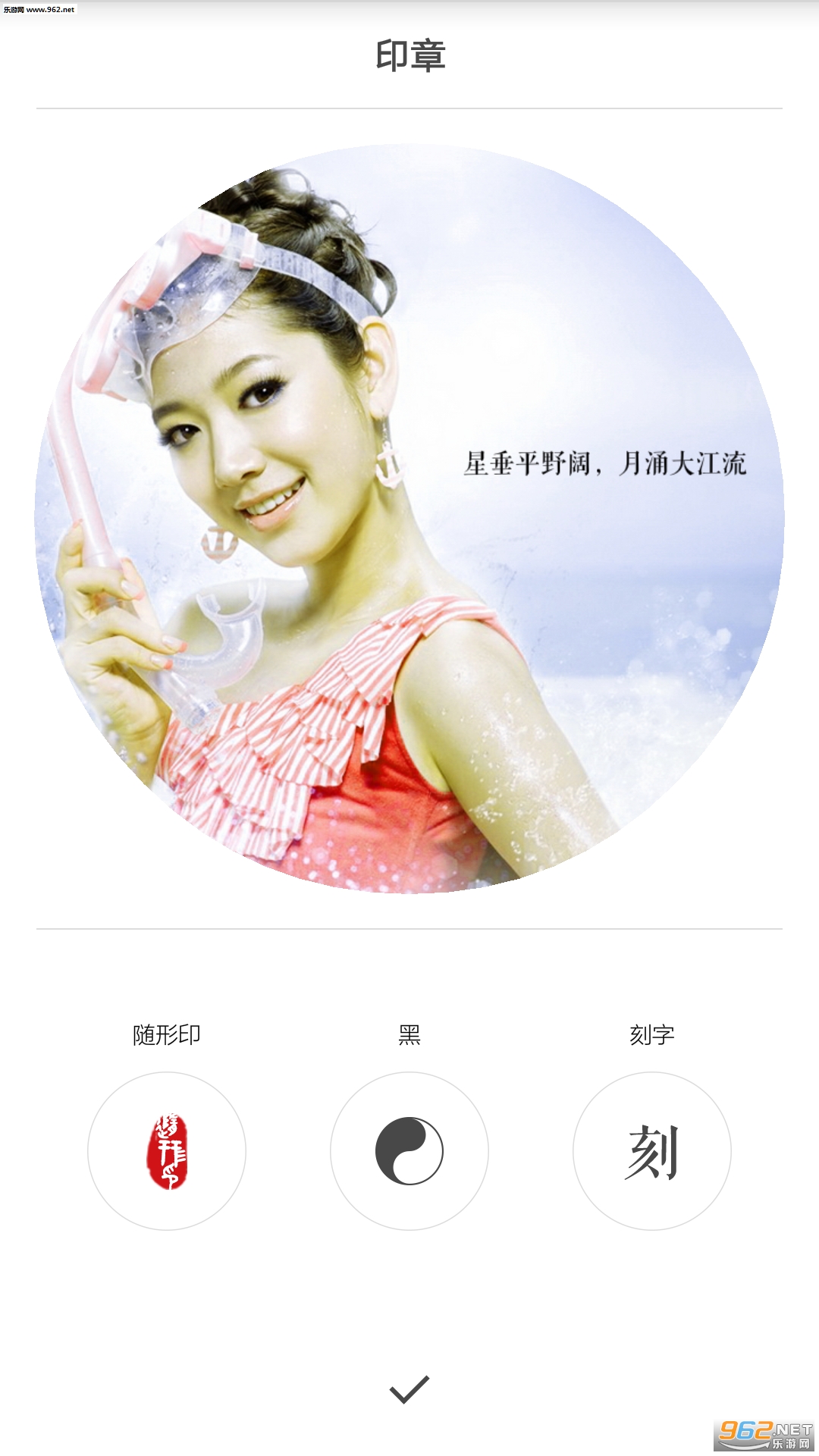Choose the 随形印 seal shape option
This screenshot has height=1456, width=819.
pyautogui.click(x=167, y=1150)
